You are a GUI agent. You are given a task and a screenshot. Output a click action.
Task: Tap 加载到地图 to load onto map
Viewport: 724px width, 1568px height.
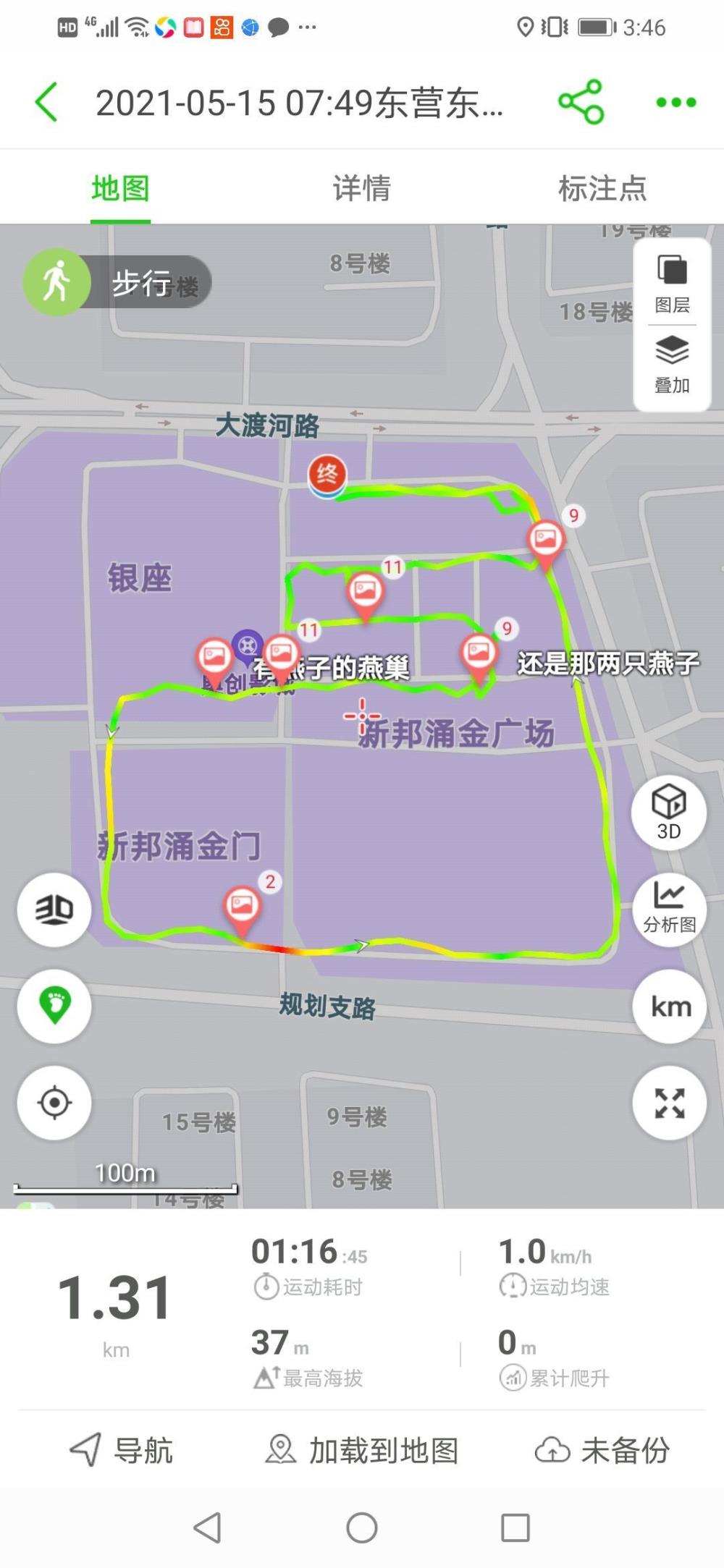[361, 1450]
